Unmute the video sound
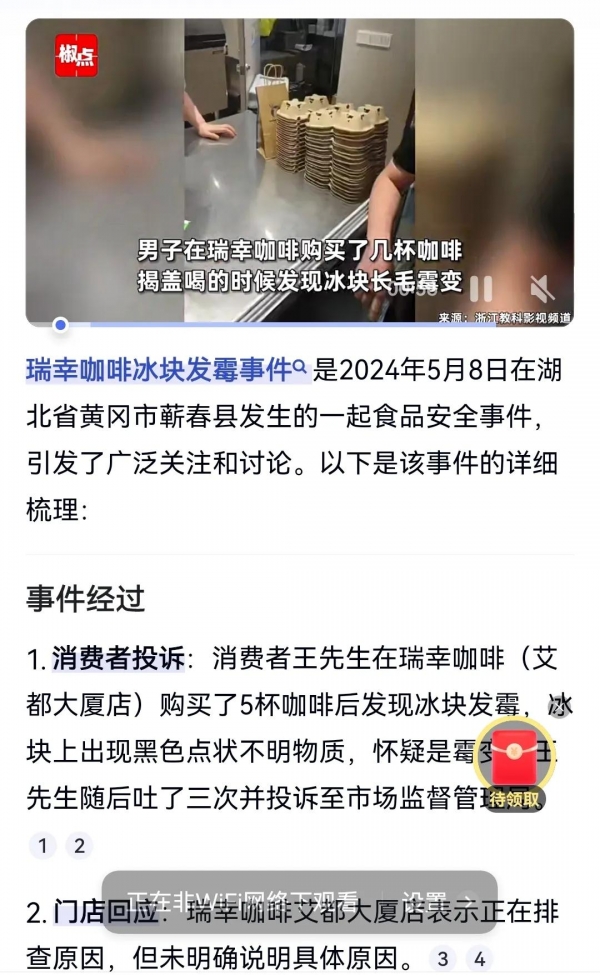The image size is (600, 975). [541, 290]
